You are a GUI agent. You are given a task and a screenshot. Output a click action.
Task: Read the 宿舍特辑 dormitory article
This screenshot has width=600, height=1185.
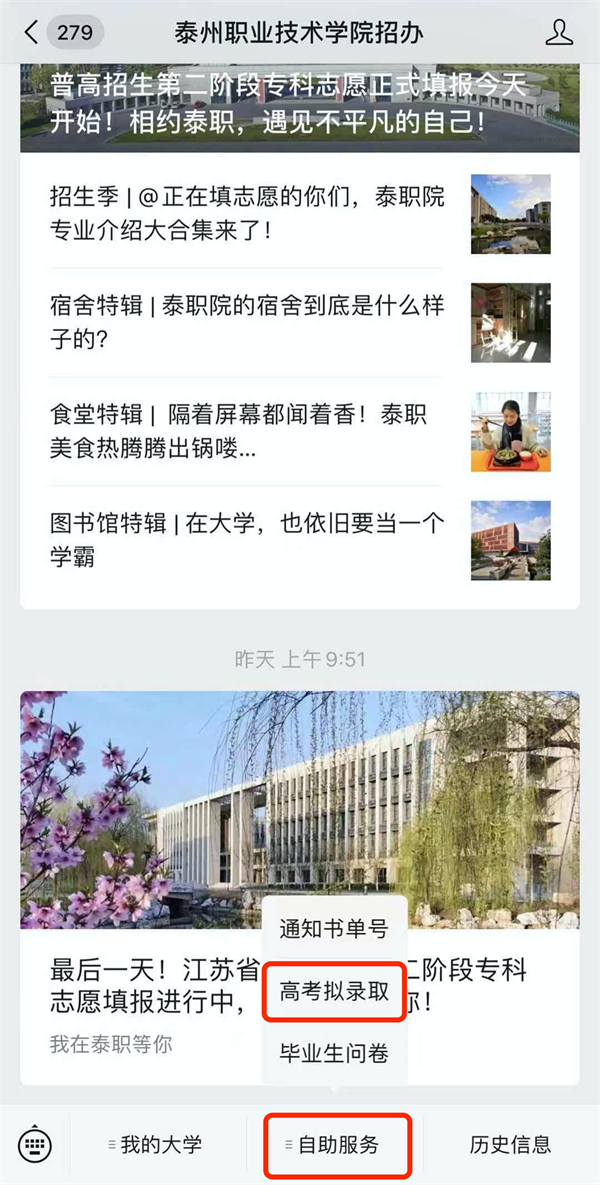(x=300, y=323)
